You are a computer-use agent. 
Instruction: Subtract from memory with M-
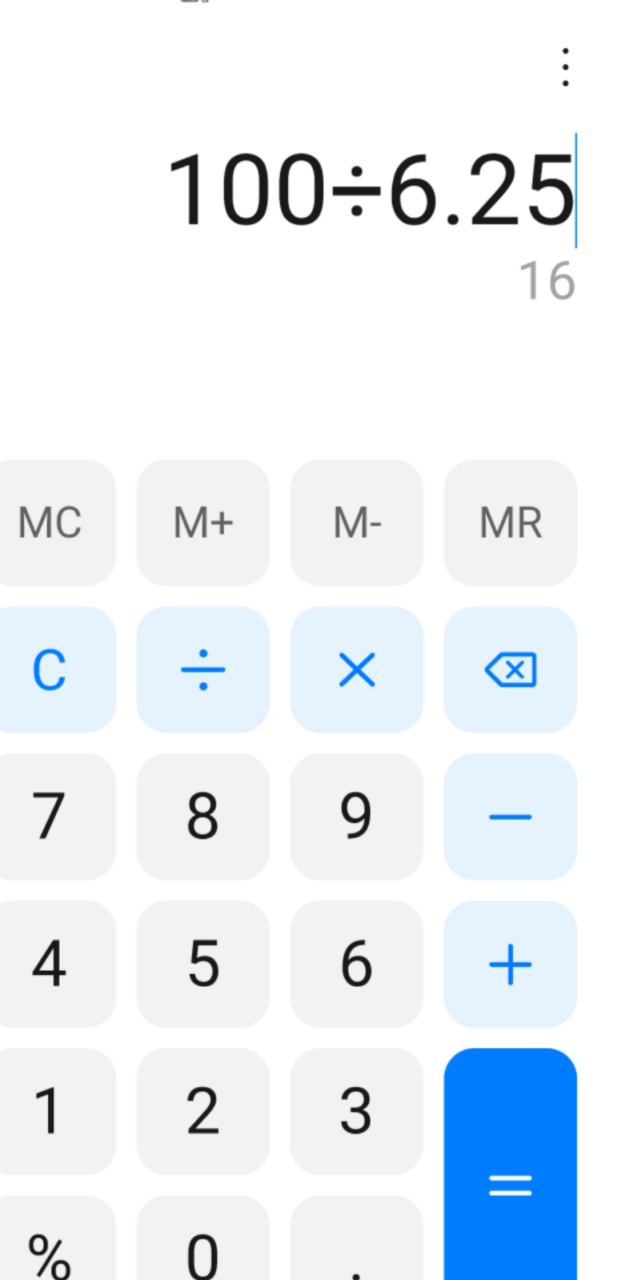pos(357,523)
